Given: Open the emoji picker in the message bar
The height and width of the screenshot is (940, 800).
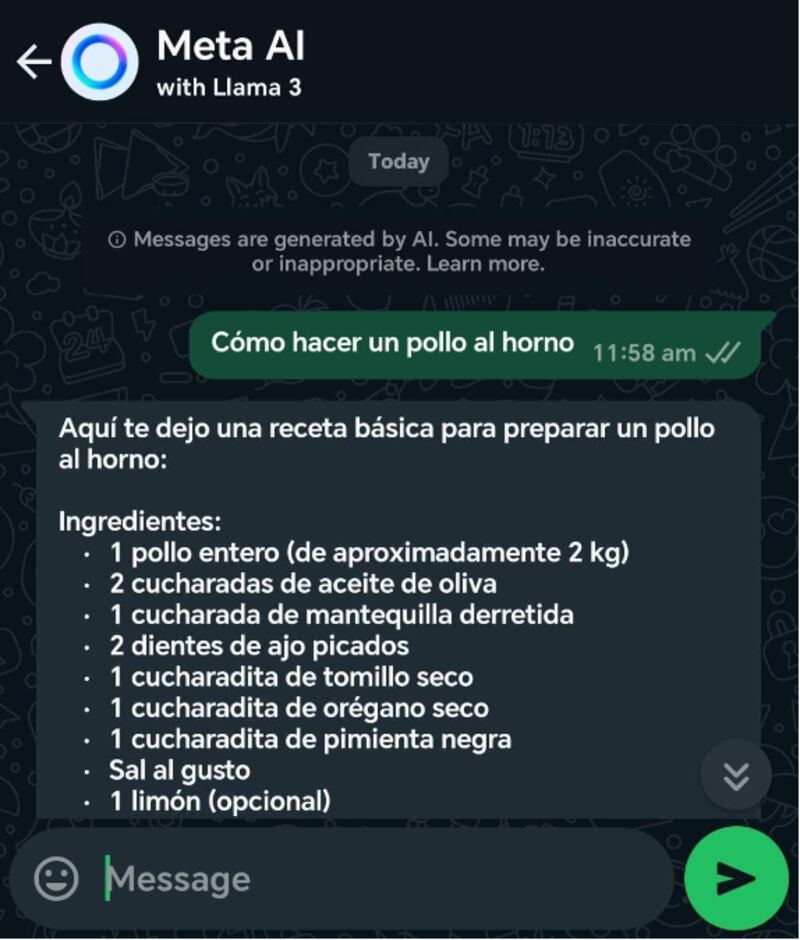Looking at the screenshot, I should pos(58,879).
